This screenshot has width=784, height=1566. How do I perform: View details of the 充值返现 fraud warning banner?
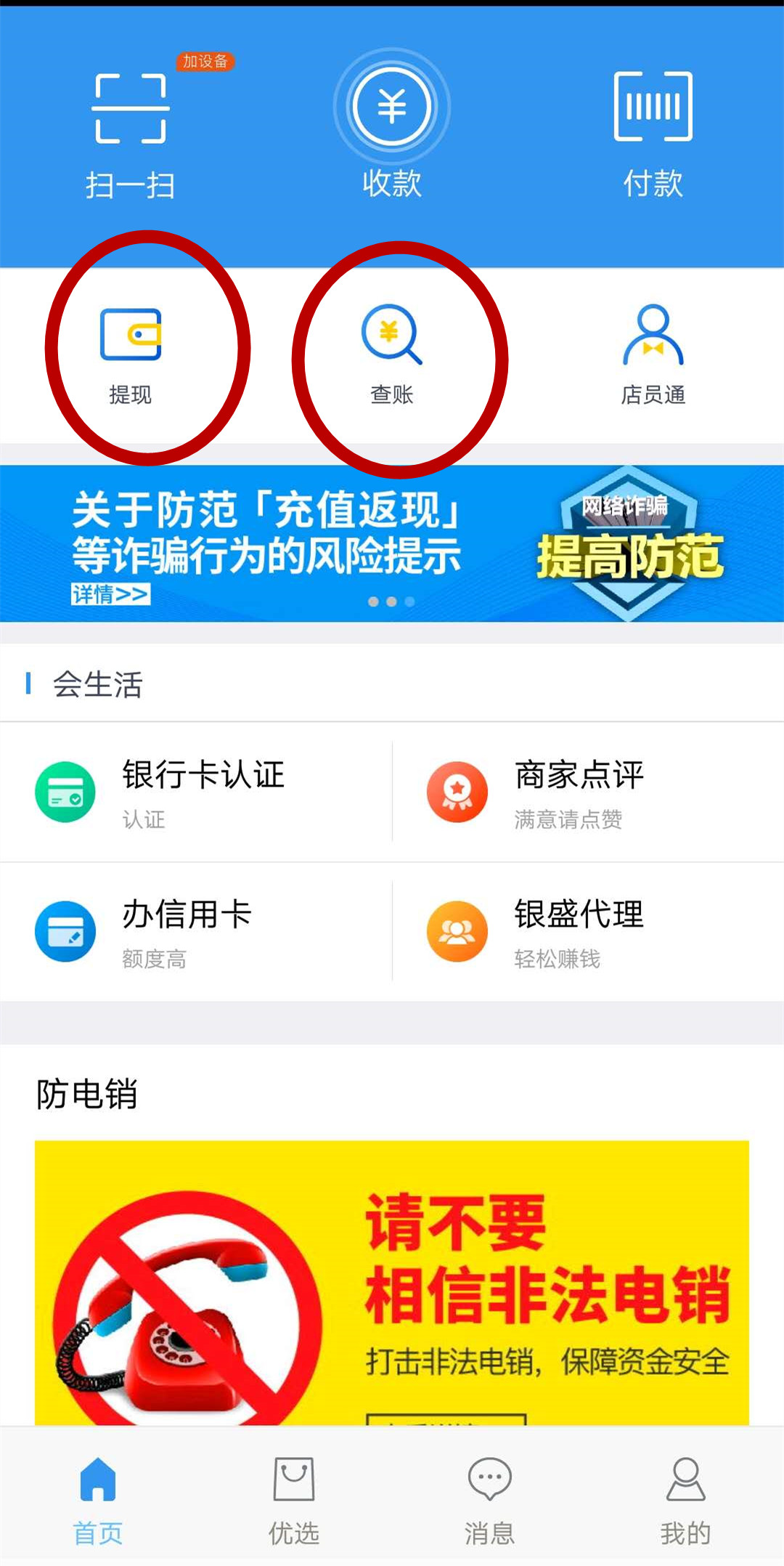point(111,594)
